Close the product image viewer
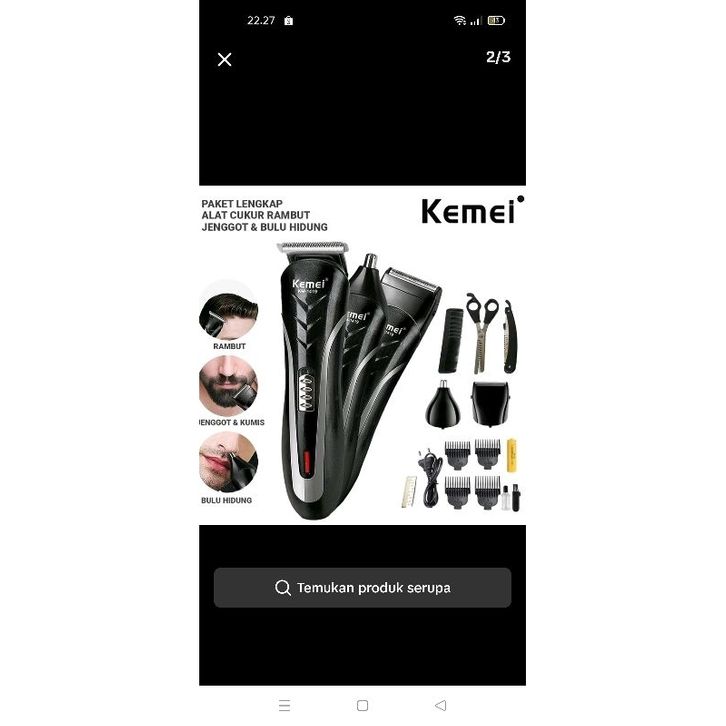This screenshot has height=726, width=726. [x=224, y=59]
